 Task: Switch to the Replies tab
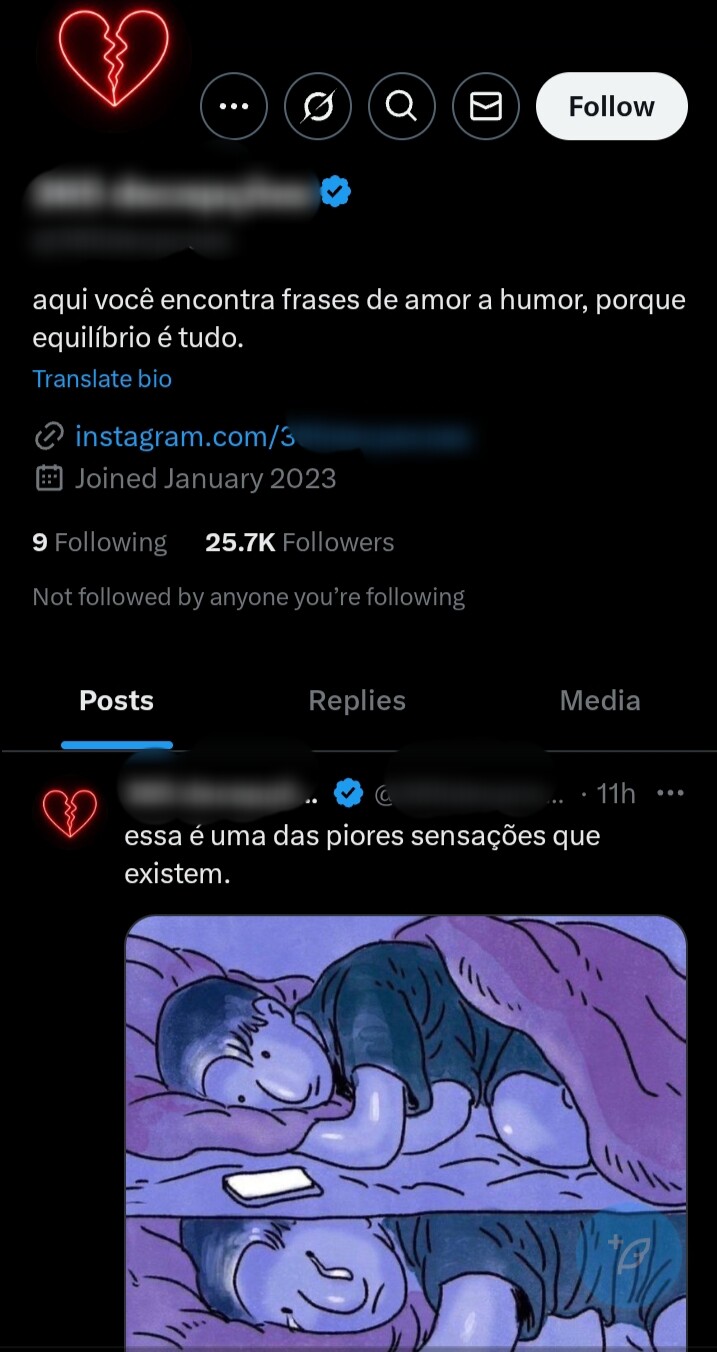(x=357, y=701)
